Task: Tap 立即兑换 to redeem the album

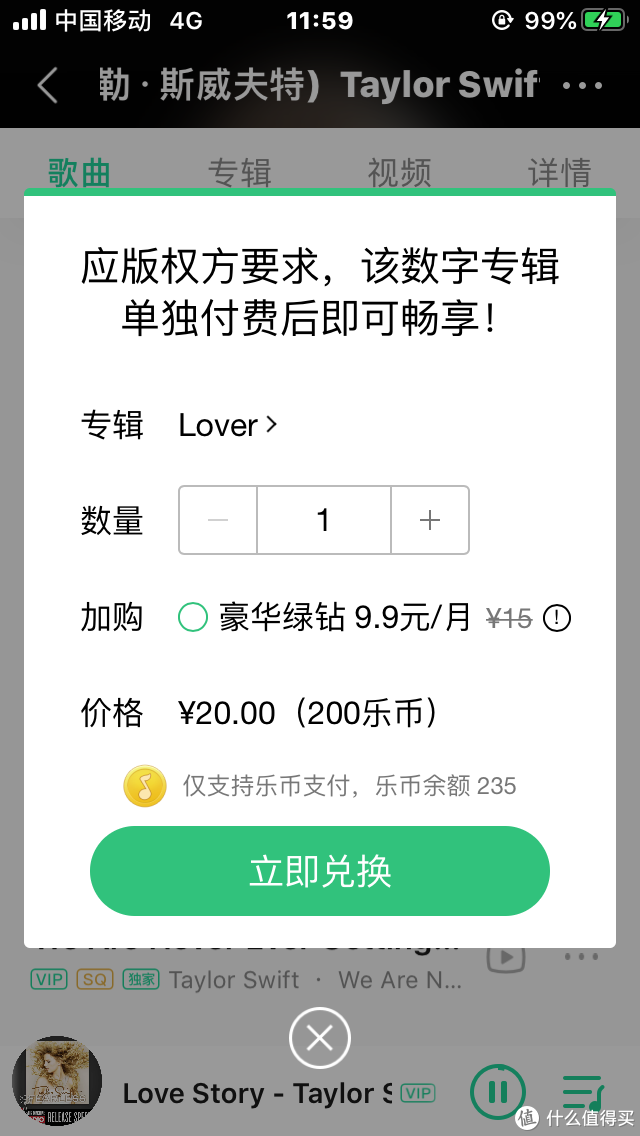Action: (320, 870)
